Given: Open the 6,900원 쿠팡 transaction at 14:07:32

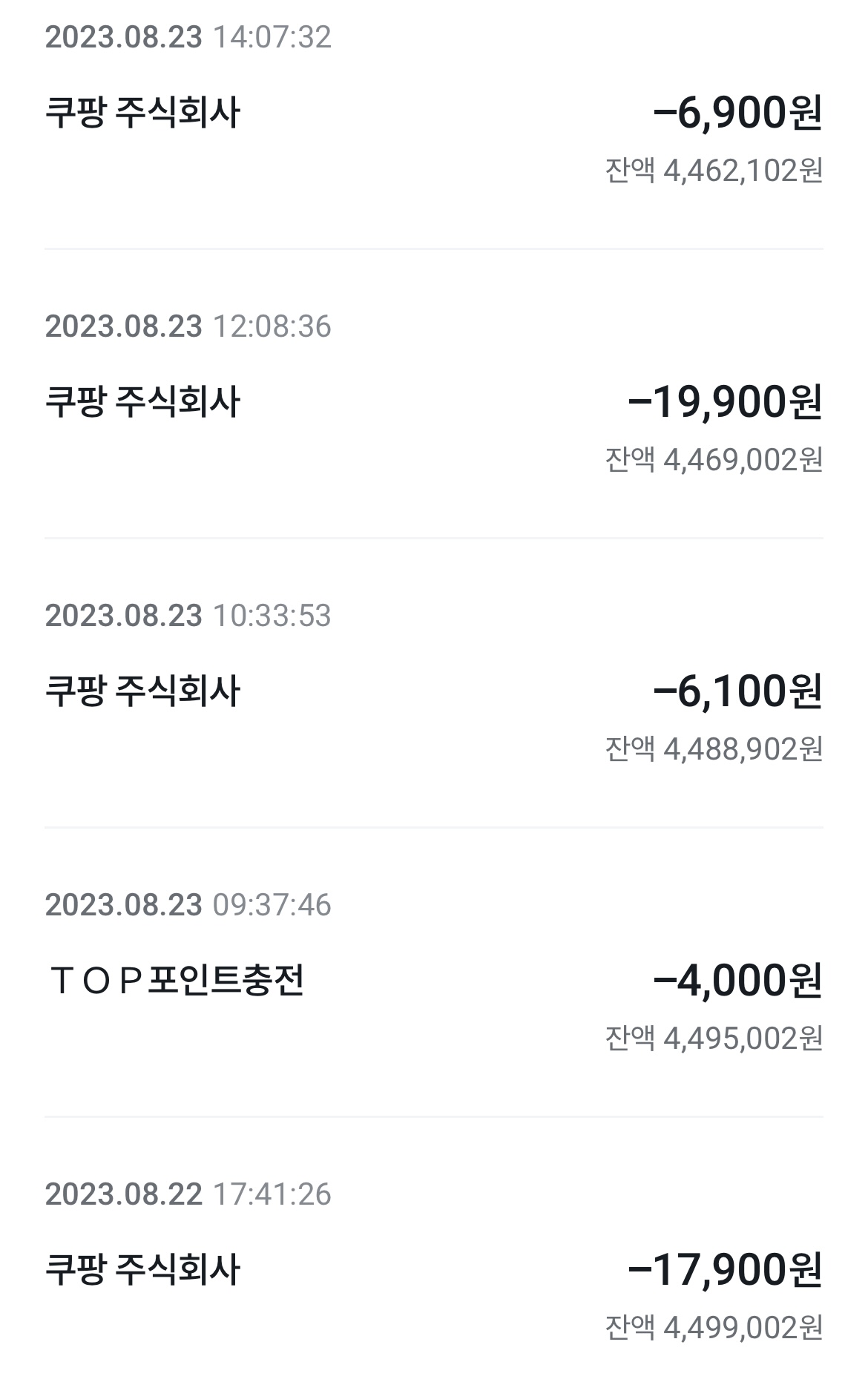Looking at the screenshot, I should (x=433, y=115).
